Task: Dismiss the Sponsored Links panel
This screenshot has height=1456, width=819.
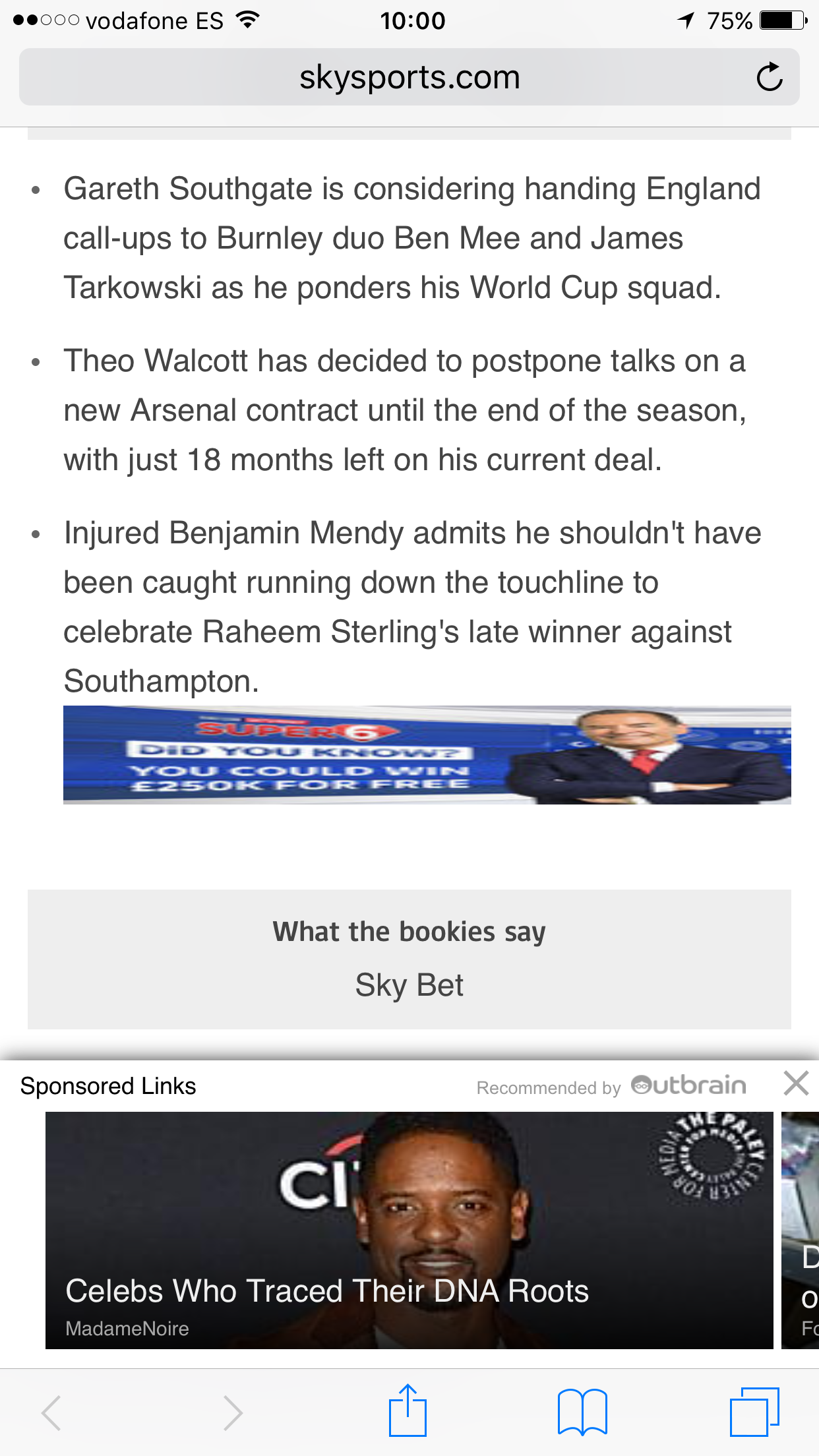Action: [x=796, y=1083]
